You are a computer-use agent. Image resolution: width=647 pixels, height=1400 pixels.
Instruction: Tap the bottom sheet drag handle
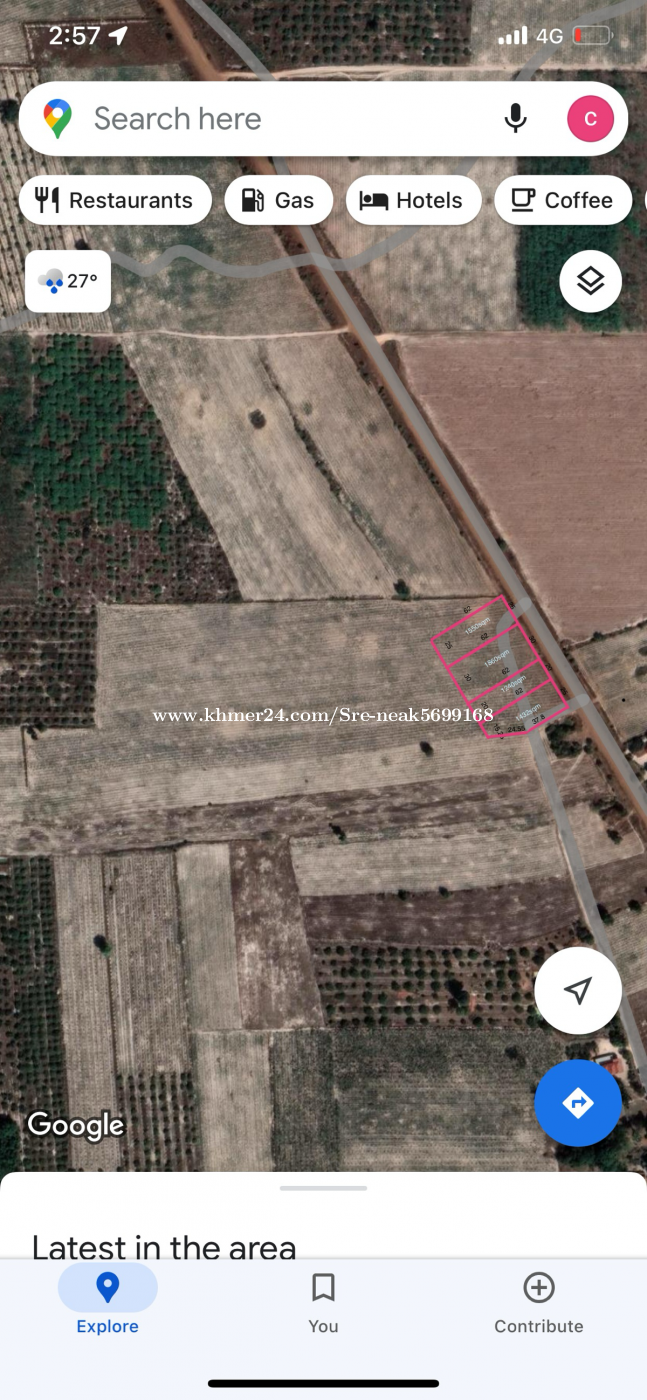(x=323, y=1188)
